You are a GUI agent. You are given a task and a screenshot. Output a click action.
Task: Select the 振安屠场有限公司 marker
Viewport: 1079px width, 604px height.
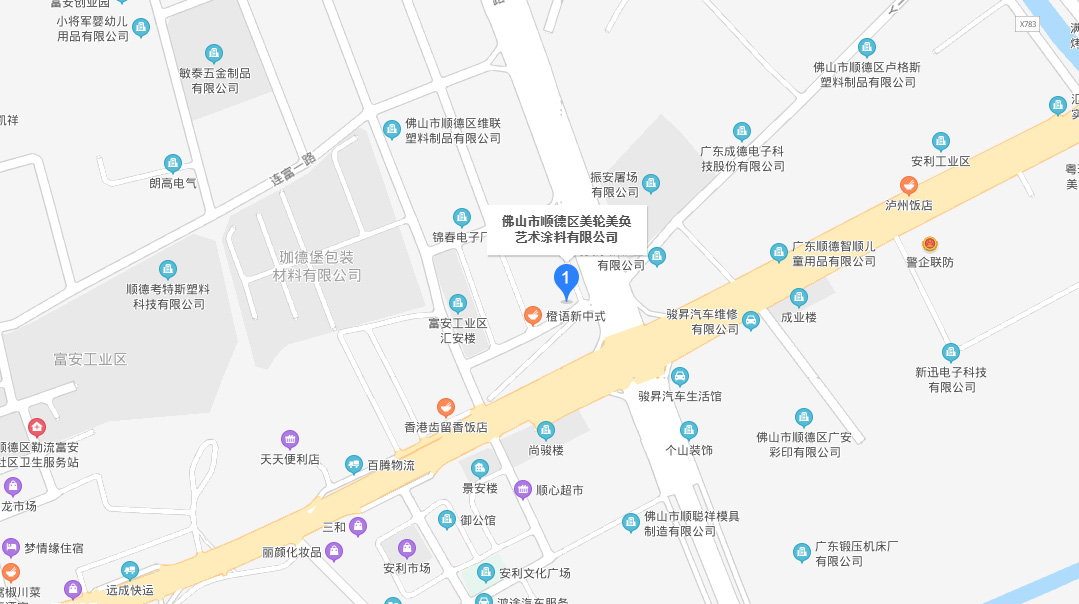[x=651, y=183]
